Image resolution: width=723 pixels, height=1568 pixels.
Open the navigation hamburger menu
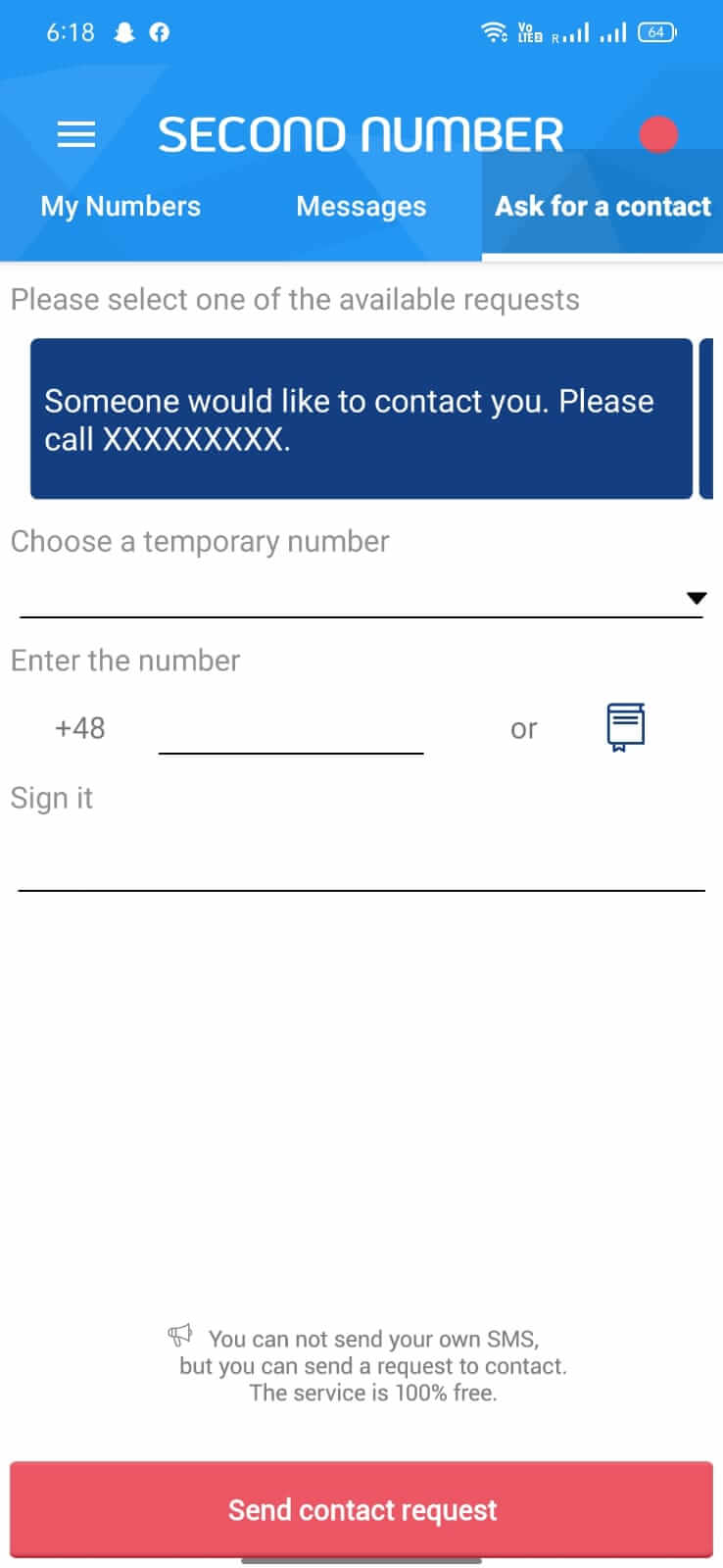tap(75, 134)
